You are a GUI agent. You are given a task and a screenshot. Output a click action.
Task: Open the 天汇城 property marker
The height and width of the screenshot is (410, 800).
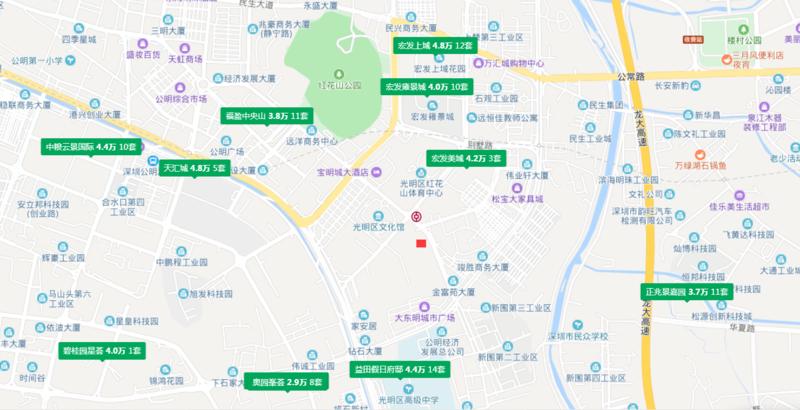point(194,169)
